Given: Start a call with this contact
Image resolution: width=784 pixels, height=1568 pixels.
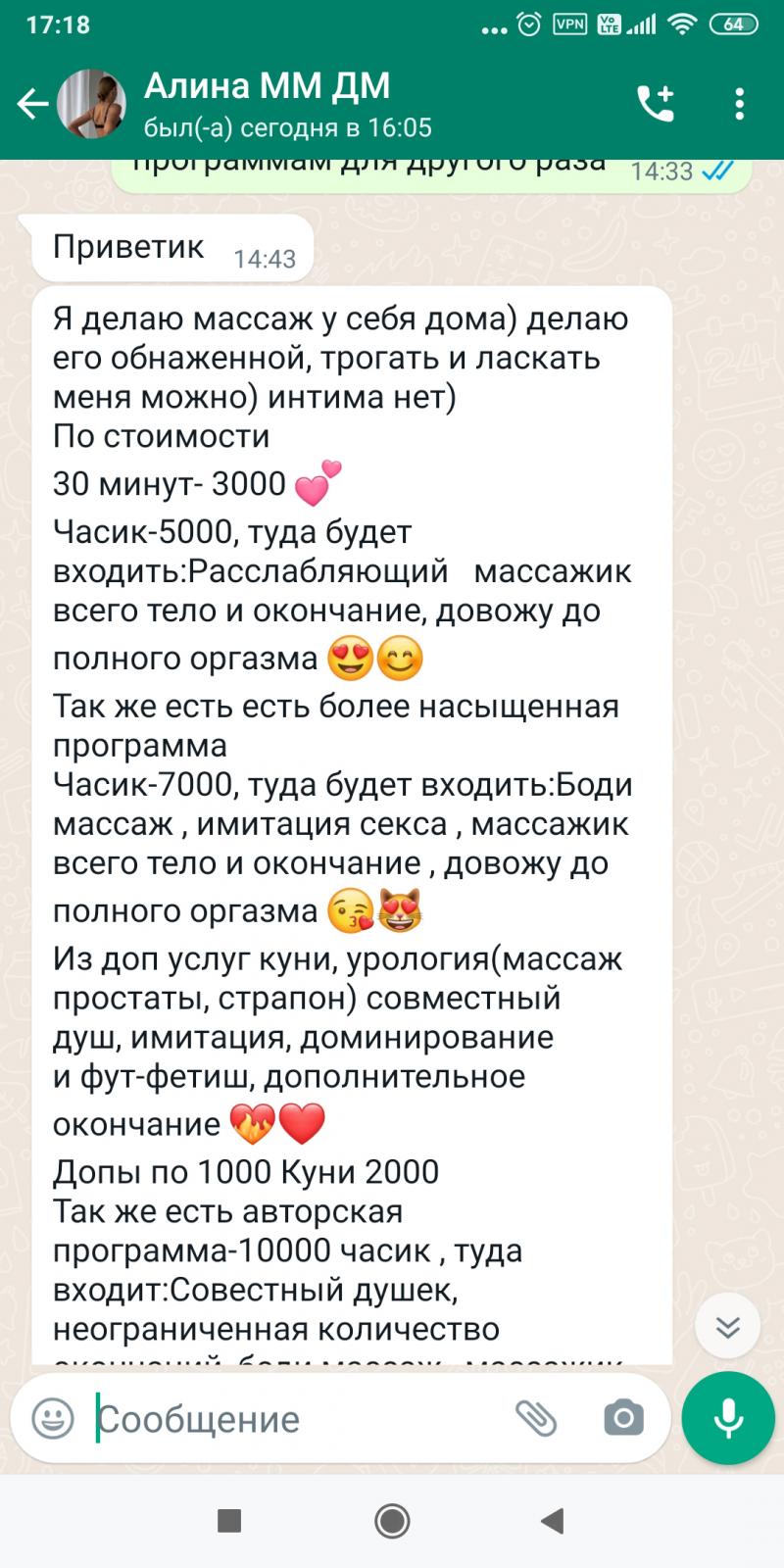Looking at the screenshot, I should [656, 104].
